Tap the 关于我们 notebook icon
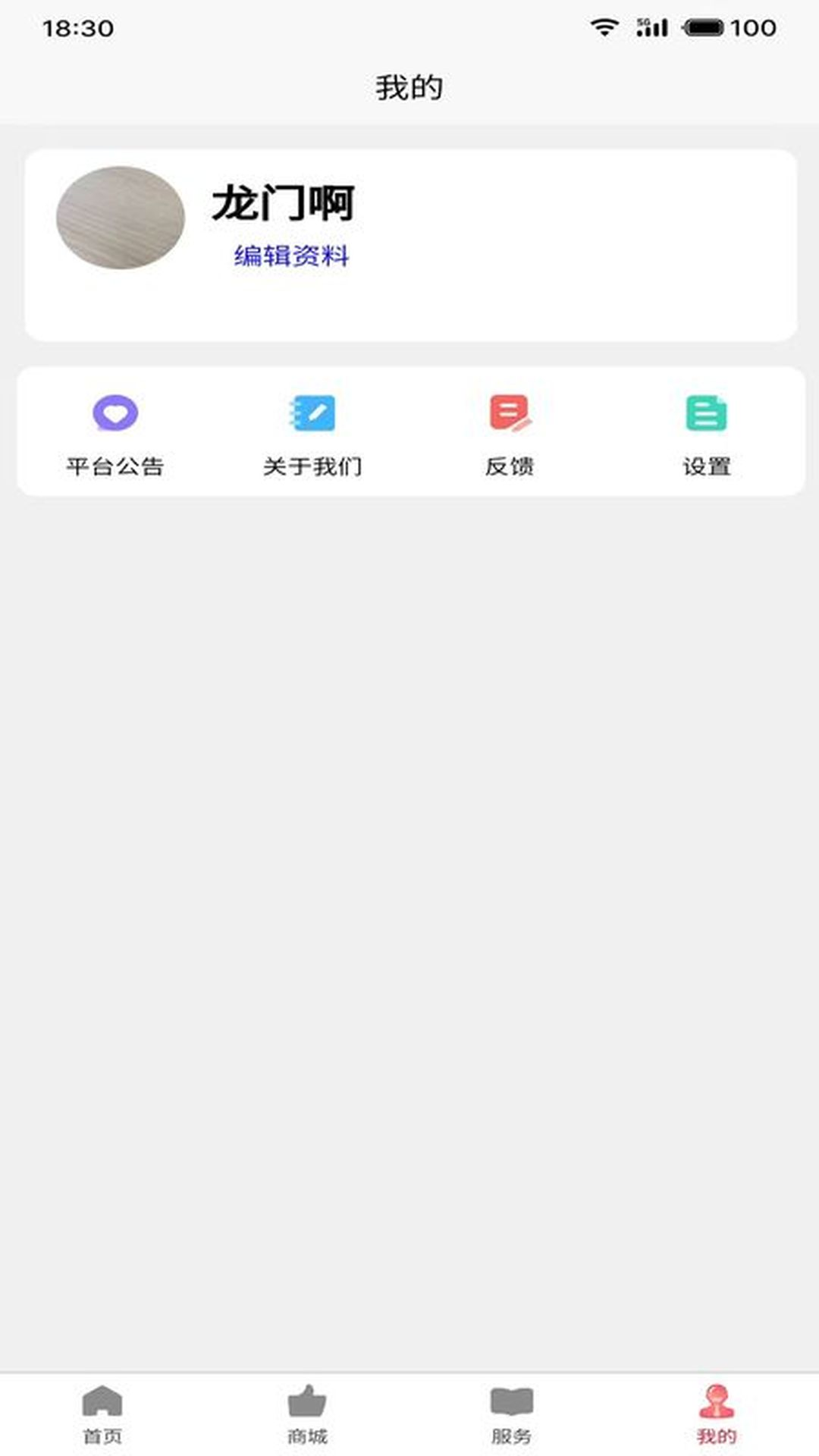The width and height of the screenshot is (819, 1456). [x=312, y=413]
